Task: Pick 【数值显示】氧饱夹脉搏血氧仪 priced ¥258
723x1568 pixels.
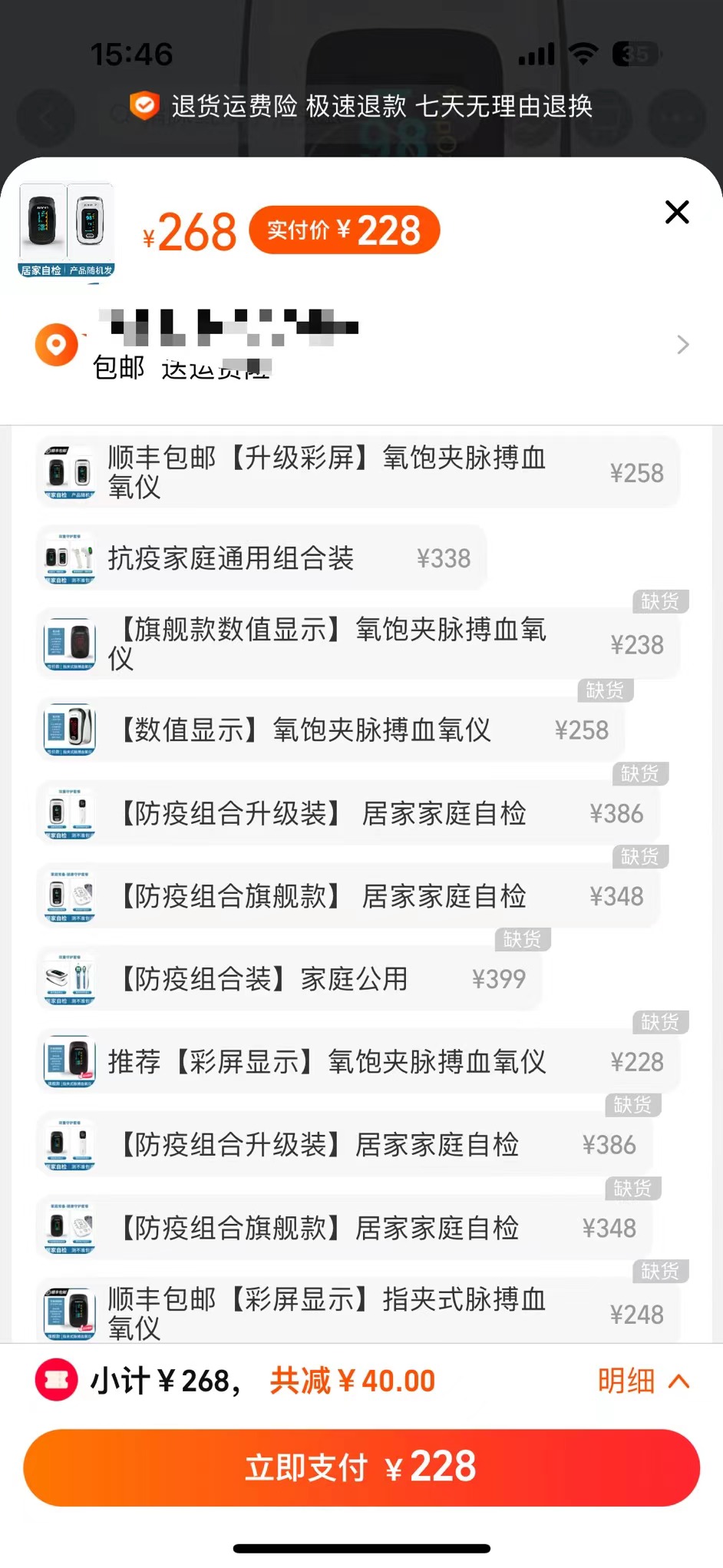Action: click(330, 730)
